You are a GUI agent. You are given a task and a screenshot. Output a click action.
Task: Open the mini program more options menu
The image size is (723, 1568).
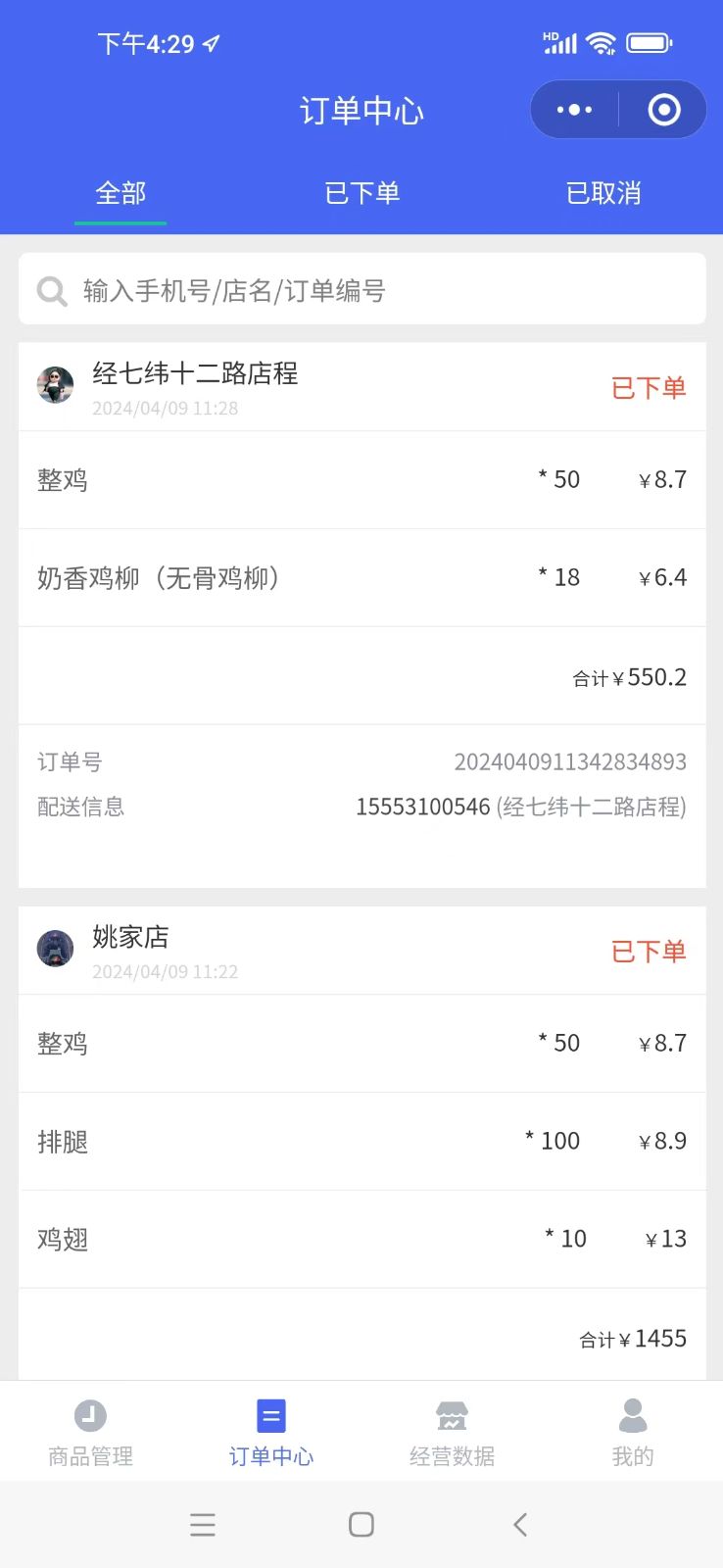coord(574,110)
